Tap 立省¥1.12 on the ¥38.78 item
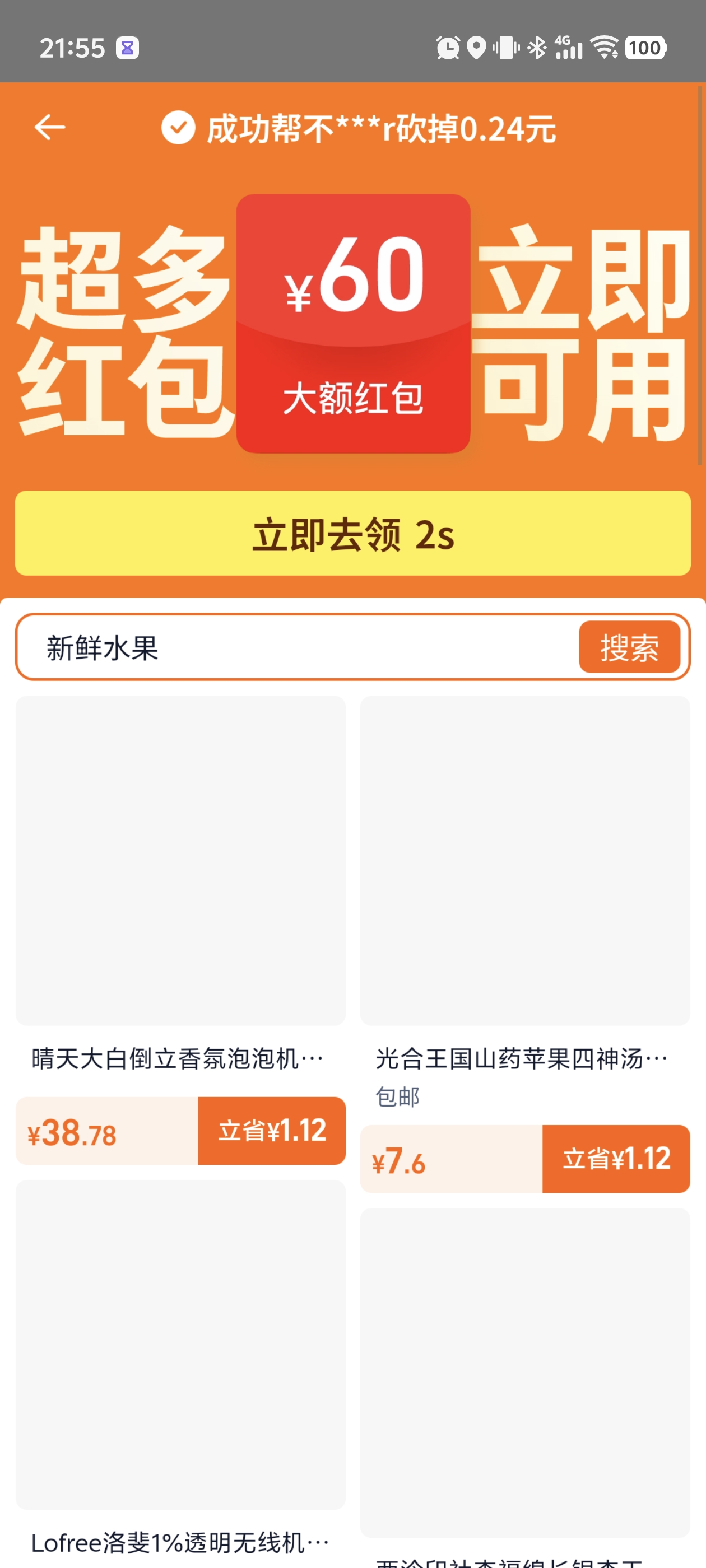 (272, 1130)
